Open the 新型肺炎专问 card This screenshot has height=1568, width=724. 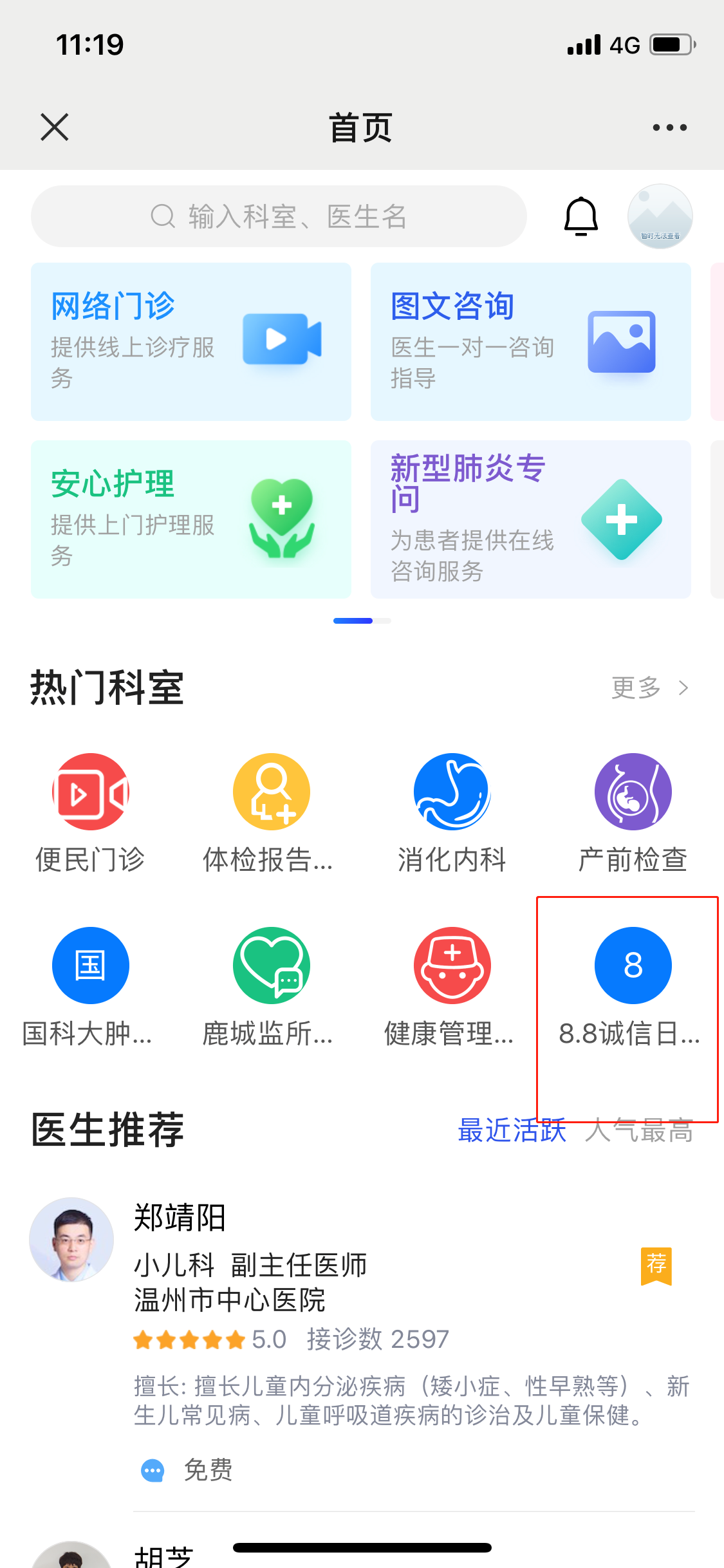pyautogui.click(x=530, y=519)
